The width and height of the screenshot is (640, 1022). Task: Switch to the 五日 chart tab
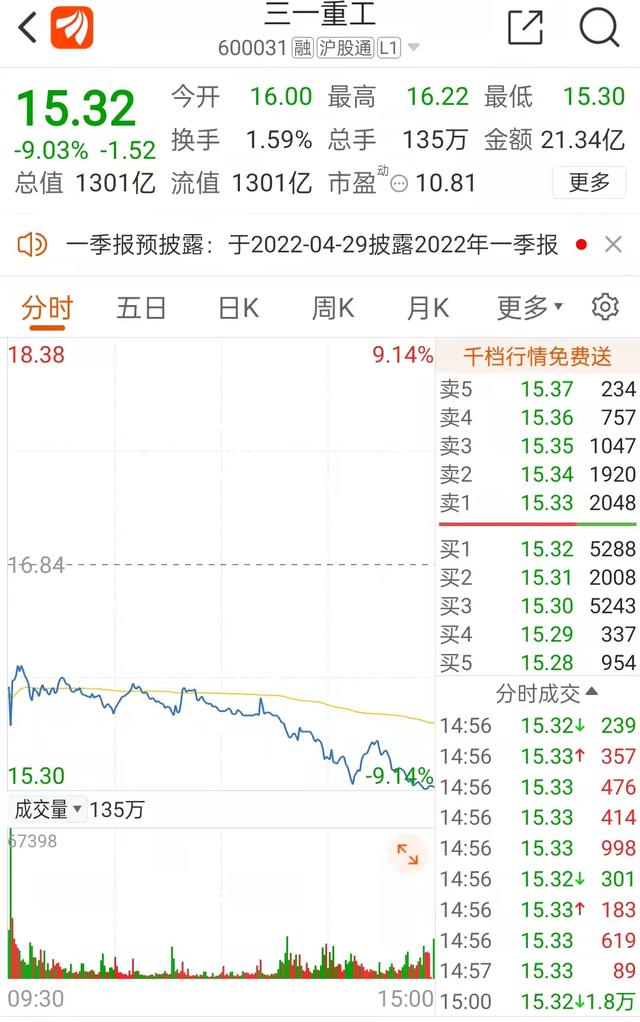click(141, 308)
